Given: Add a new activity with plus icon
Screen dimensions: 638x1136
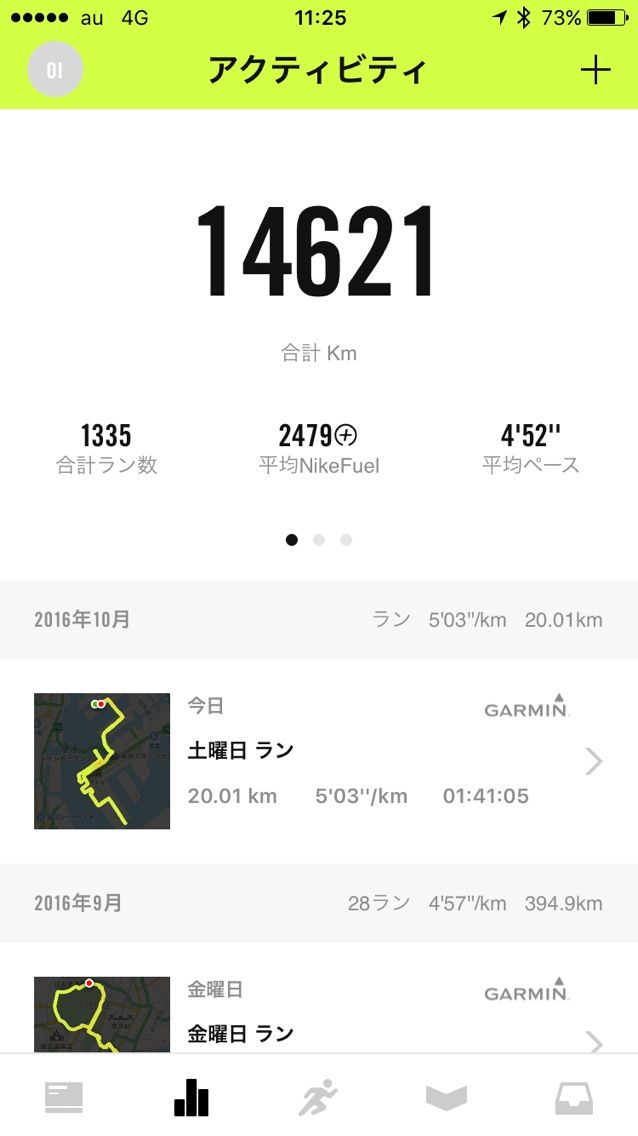Looking at the screenshot, I should point(595,70).
